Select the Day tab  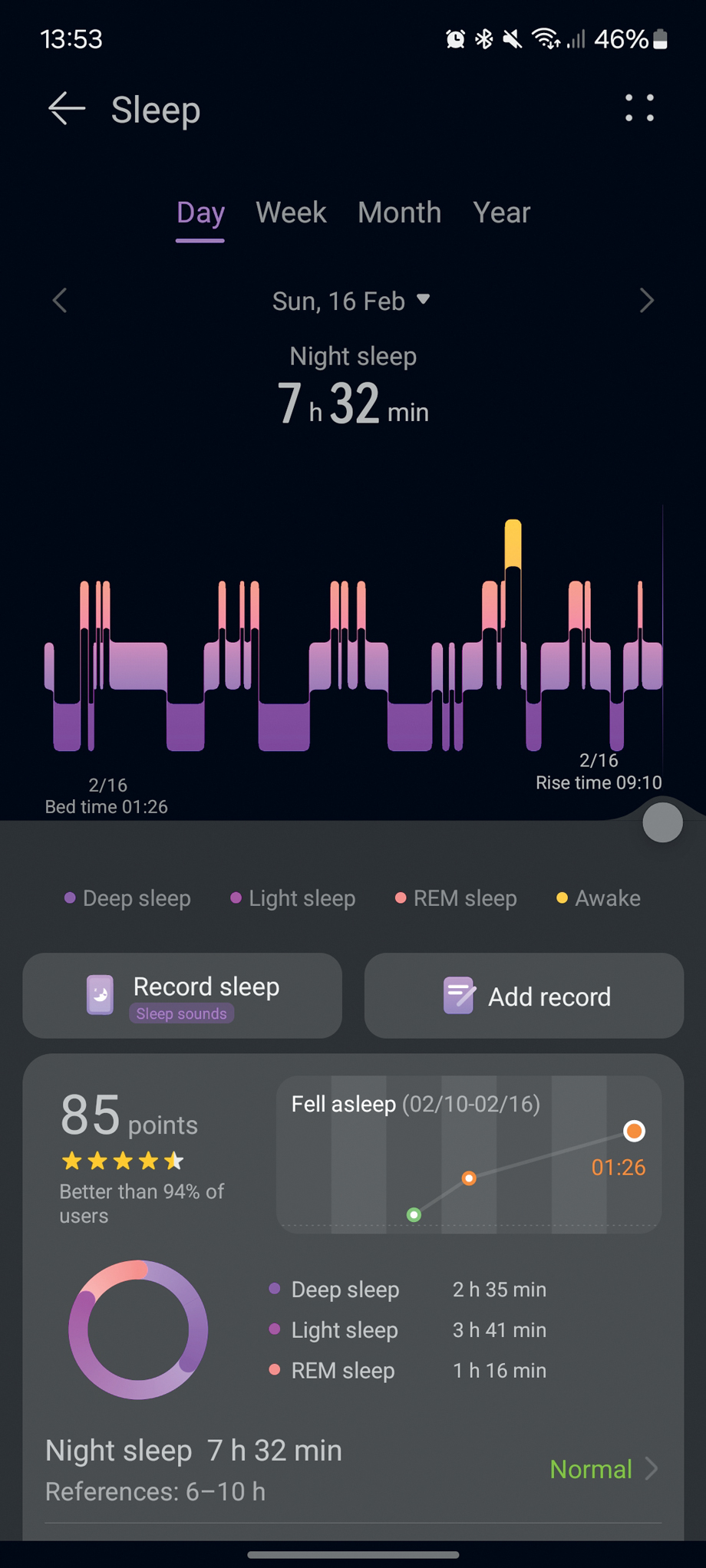pos(200,213)
